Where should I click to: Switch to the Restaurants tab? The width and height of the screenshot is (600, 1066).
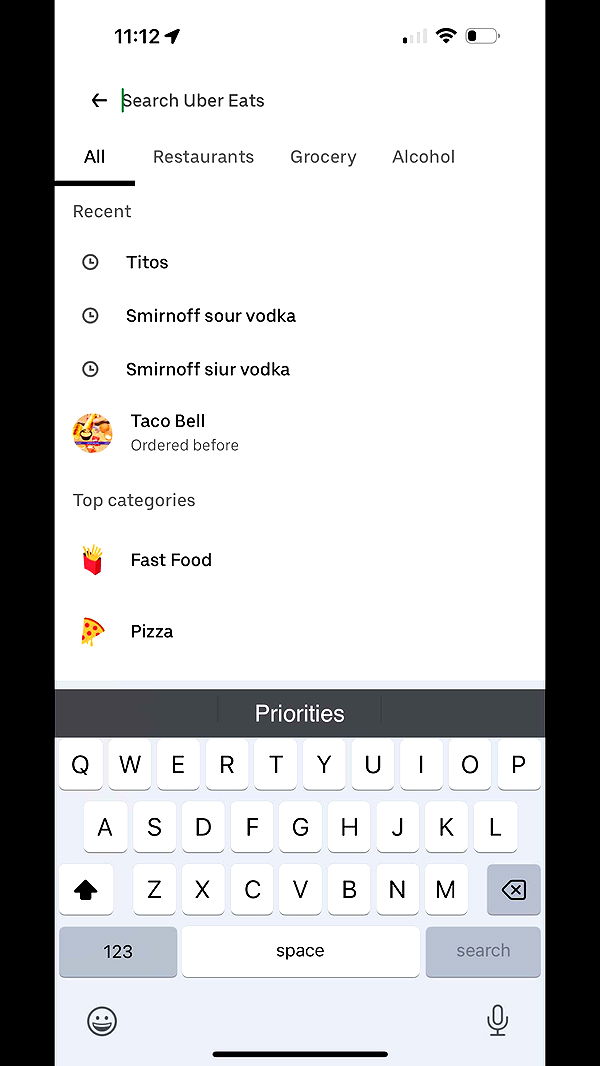pos(203,157)
